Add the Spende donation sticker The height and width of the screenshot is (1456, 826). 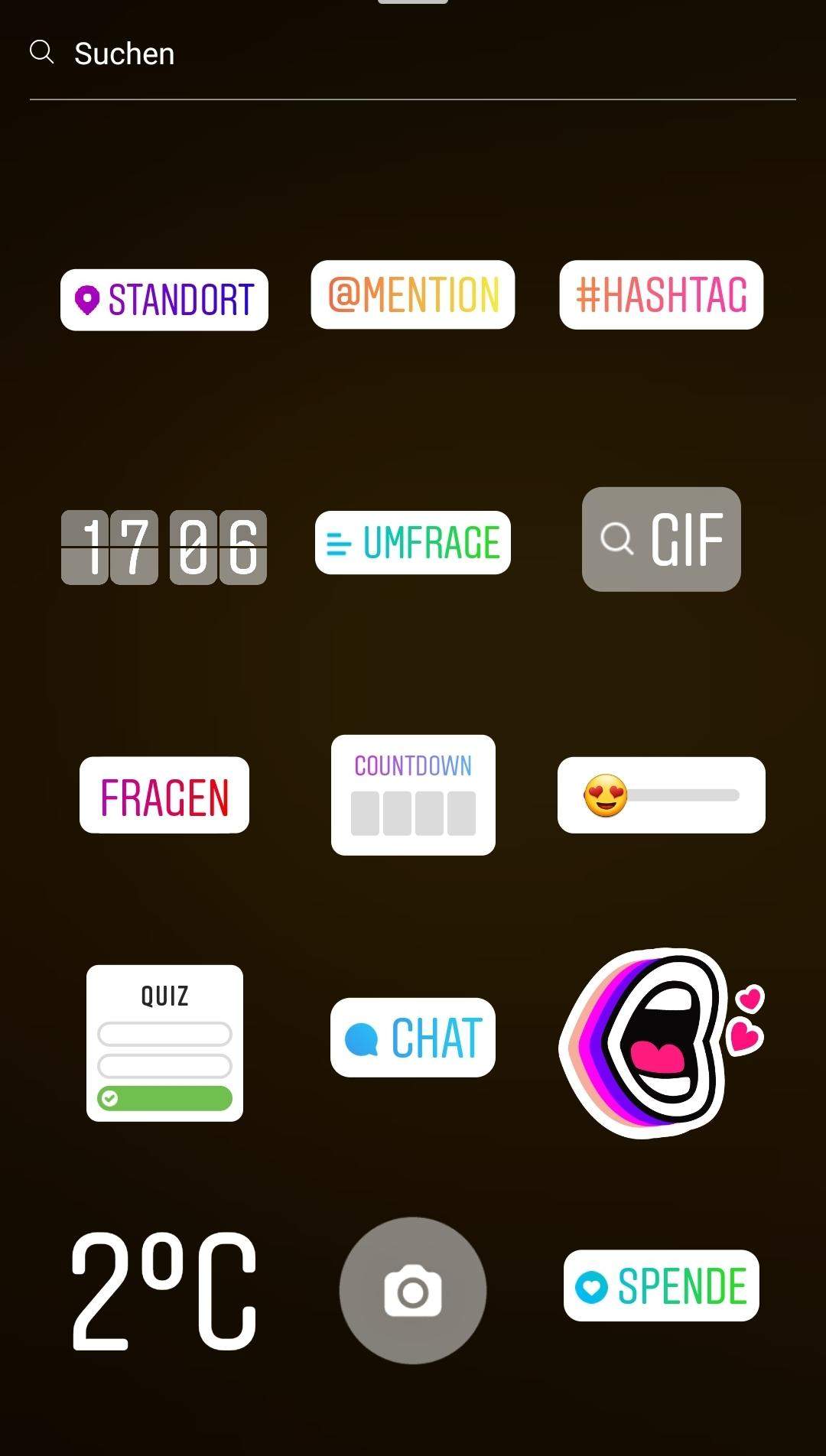[662, 1285]
